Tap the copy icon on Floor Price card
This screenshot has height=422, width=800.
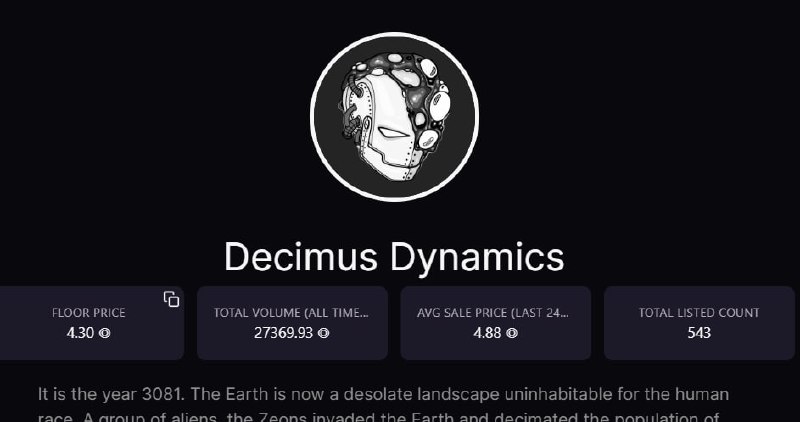171,299
